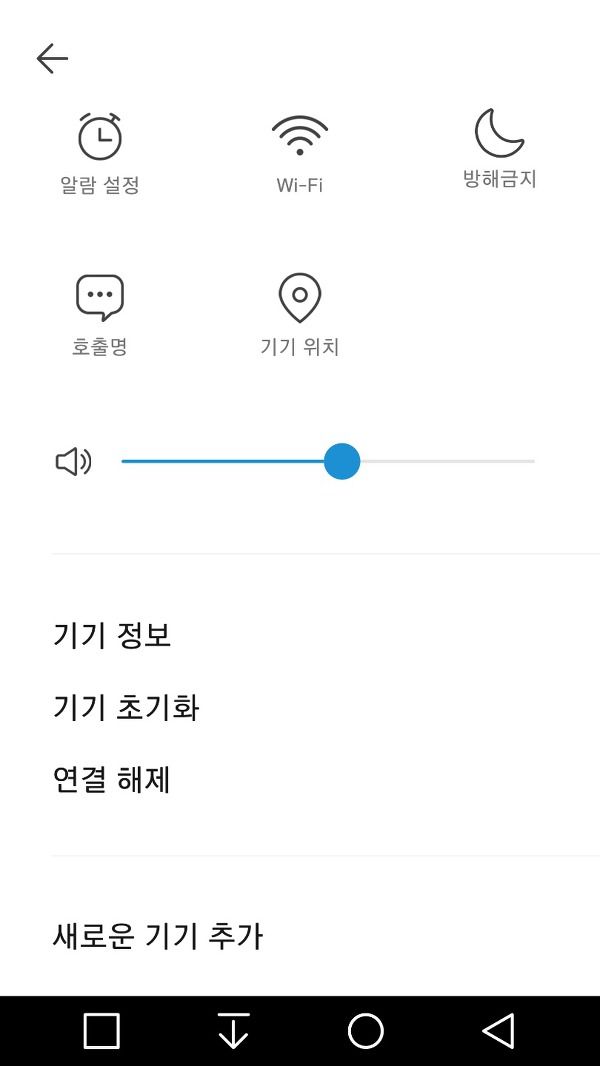Open 방해금지 do-not-disturb mode
Image resolution: width=600 pixels, height=1066 pixels.
499,150
